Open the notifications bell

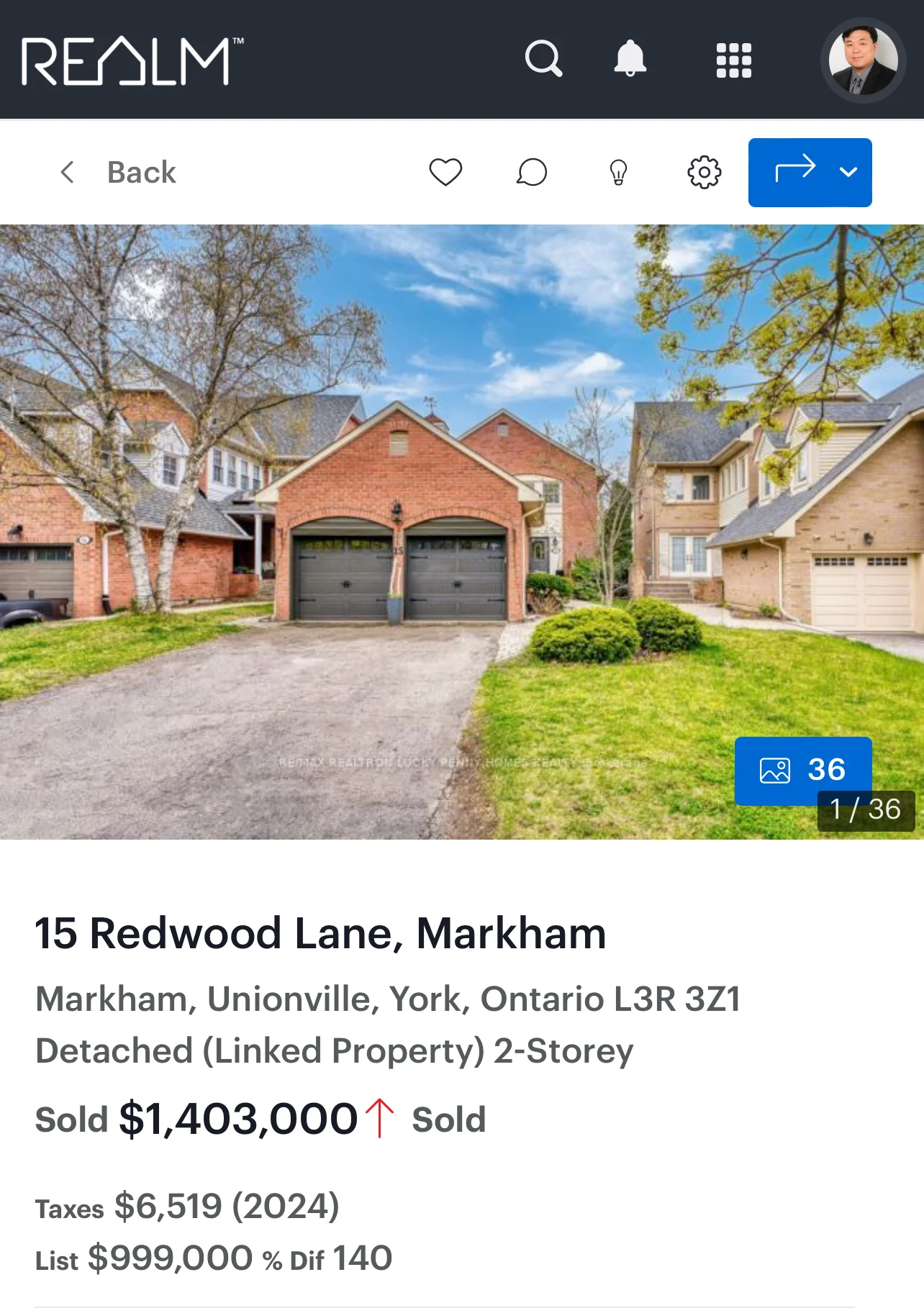point(630,58)
